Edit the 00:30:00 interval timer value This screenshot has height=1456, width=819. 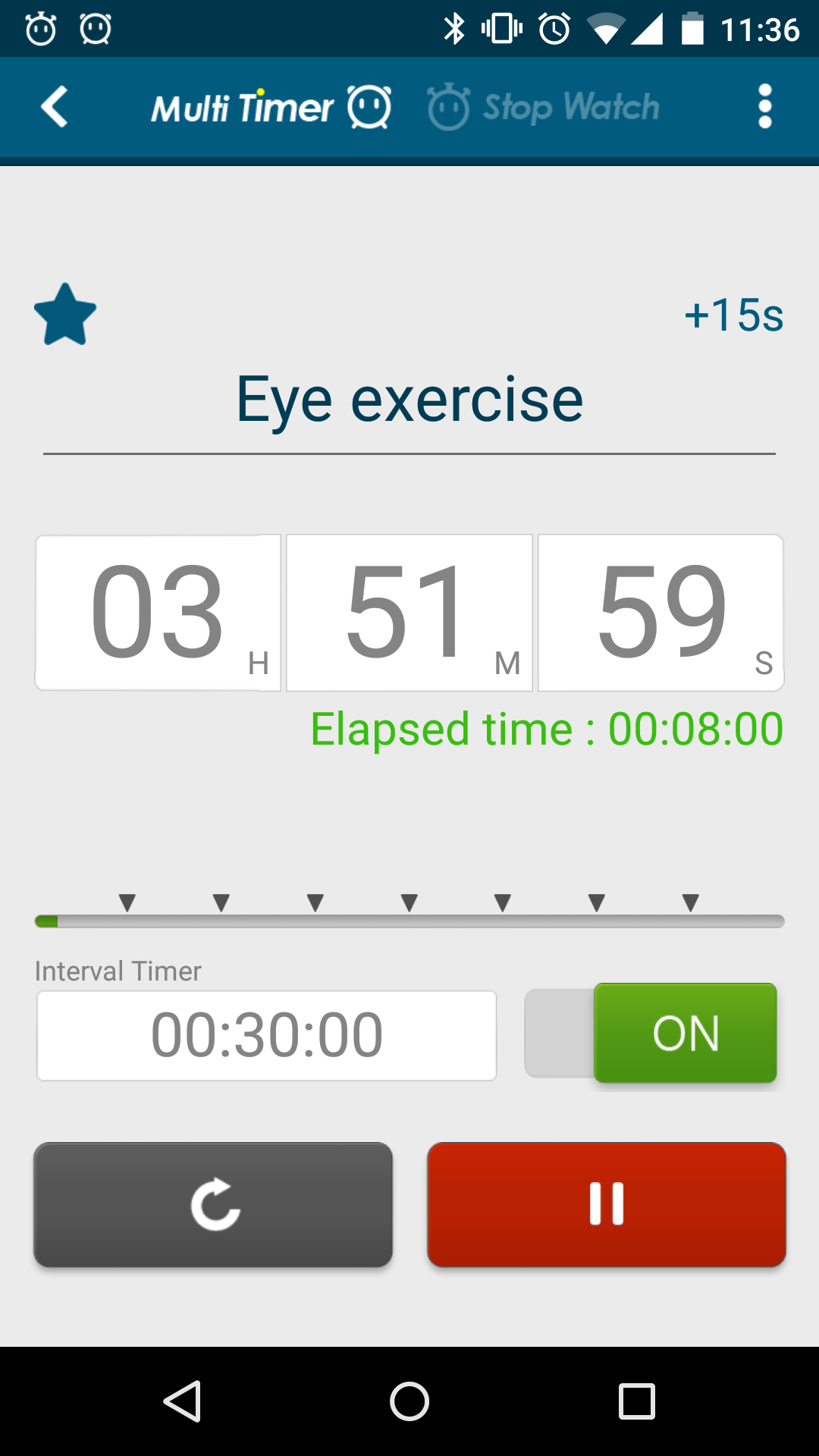265,1034
